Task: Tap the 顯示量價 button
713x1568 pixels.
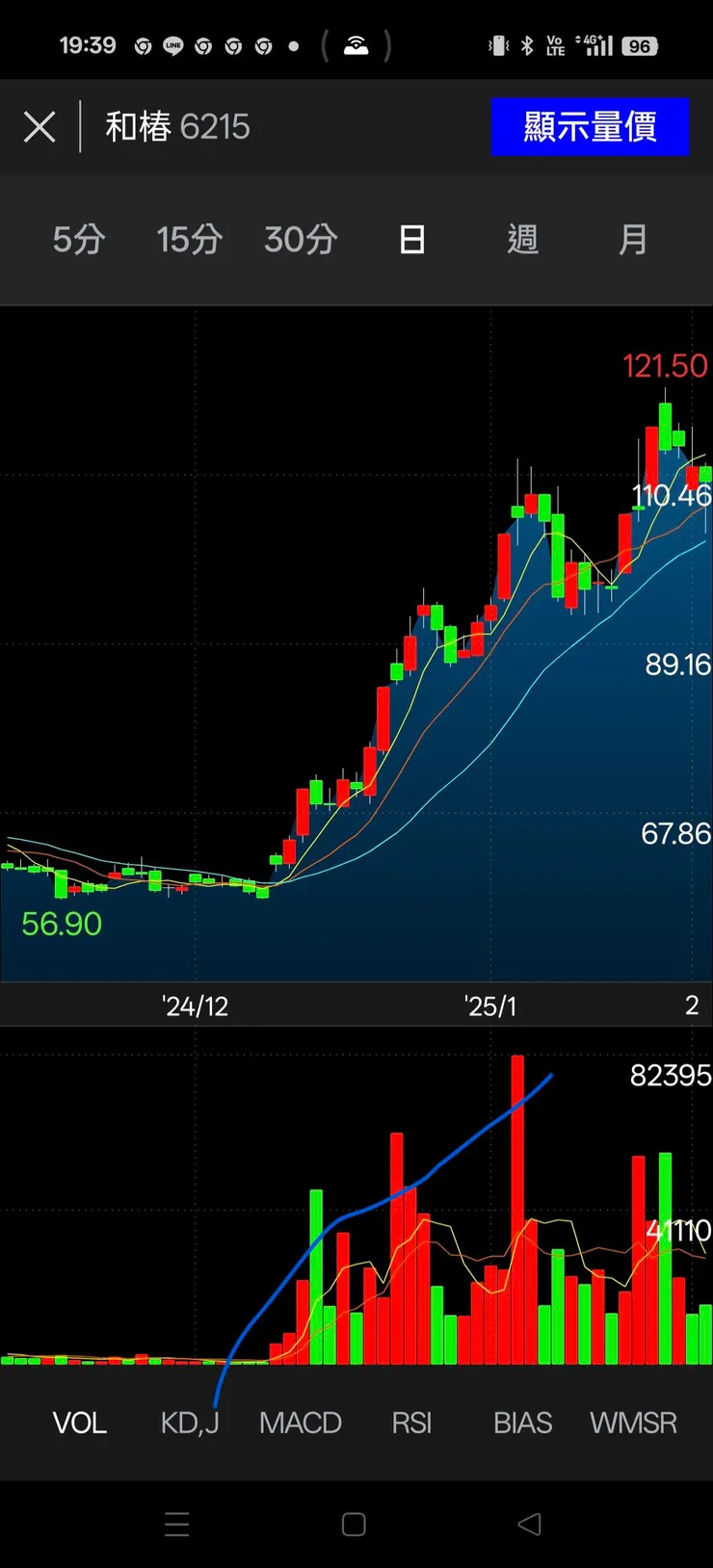Action: click(x=590, y=126)
